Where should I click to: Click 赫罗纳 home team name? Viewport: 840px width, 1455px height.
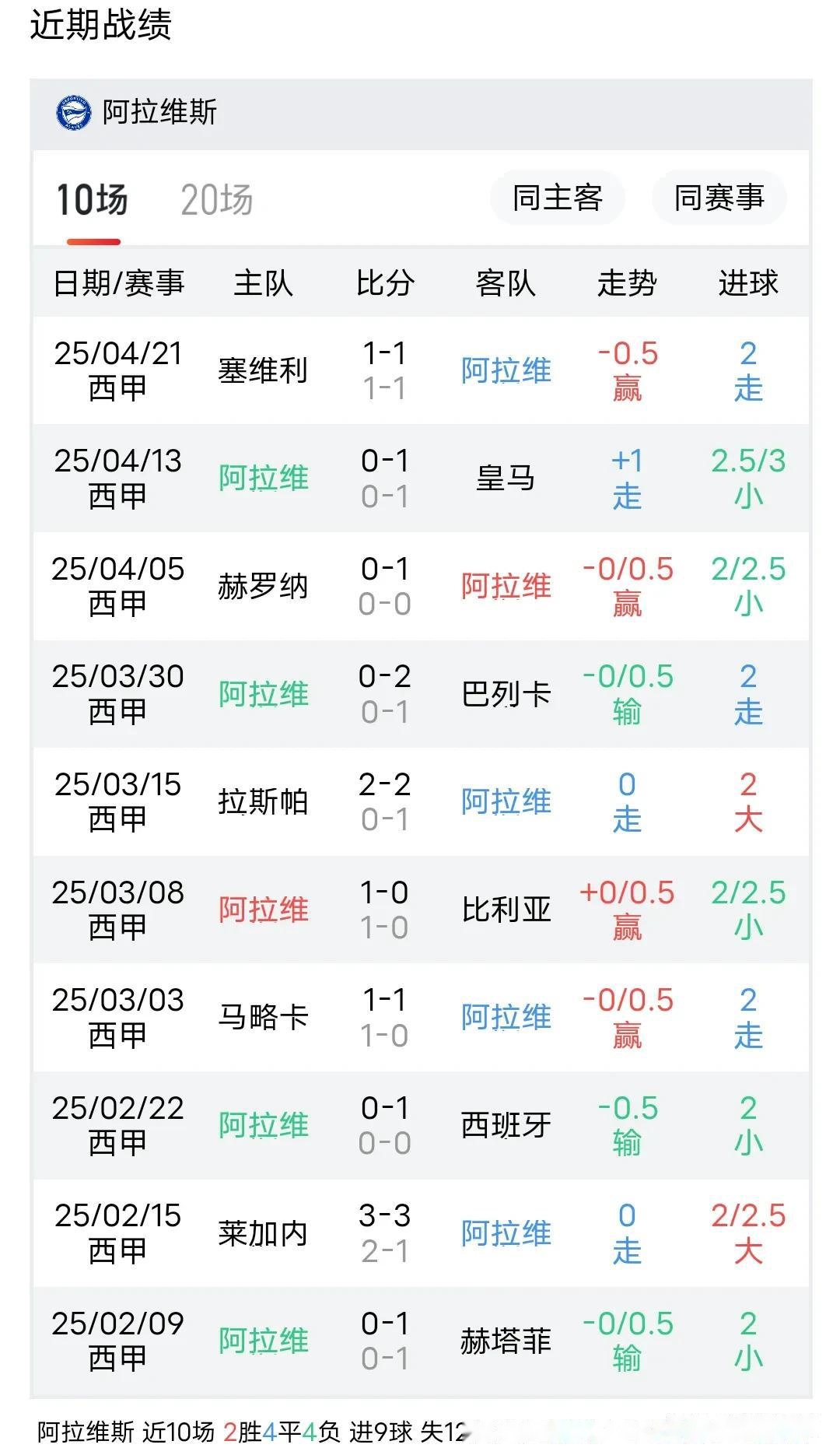[264, 585]
